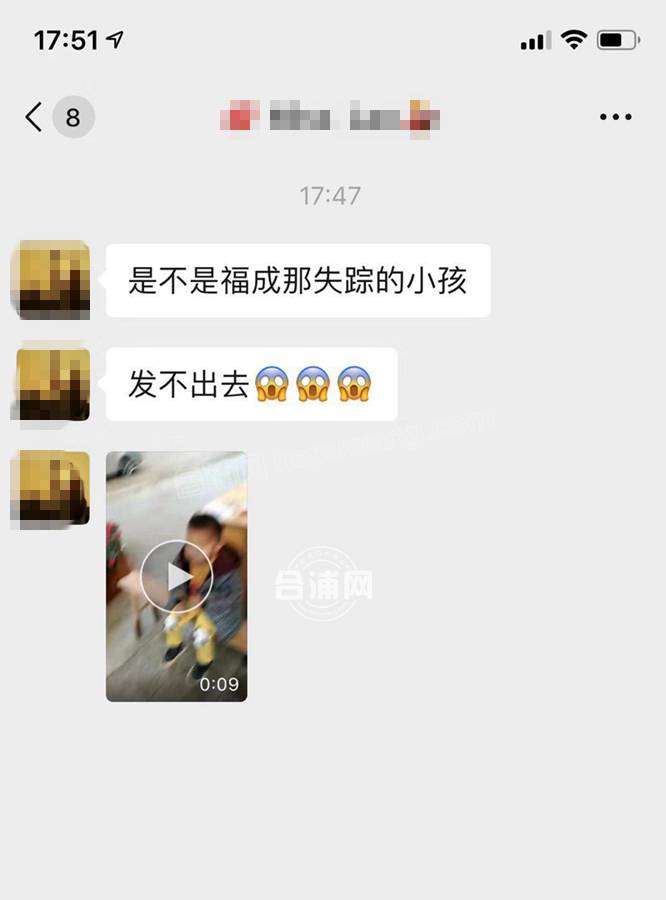Open sender avatar beside the video message

click(50, 488)
